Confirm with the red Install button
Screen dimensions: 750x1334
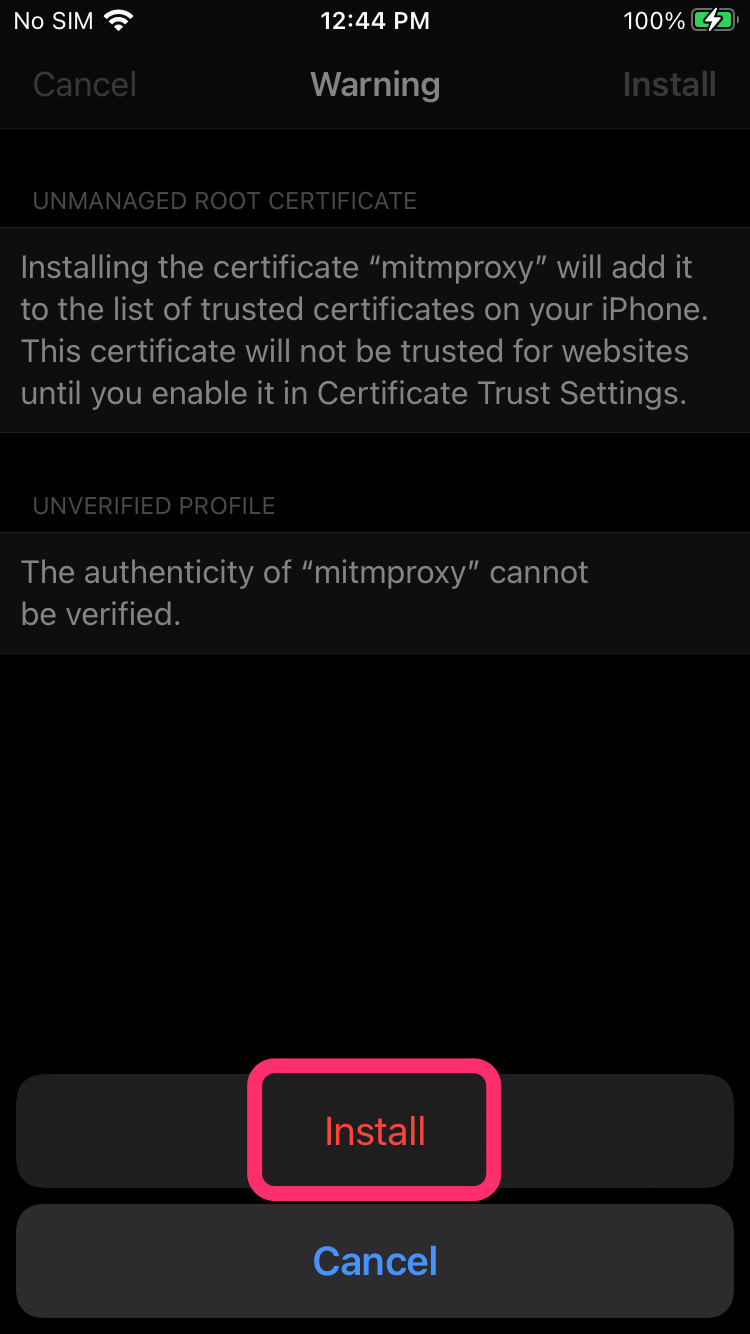tap(375, 1131)
